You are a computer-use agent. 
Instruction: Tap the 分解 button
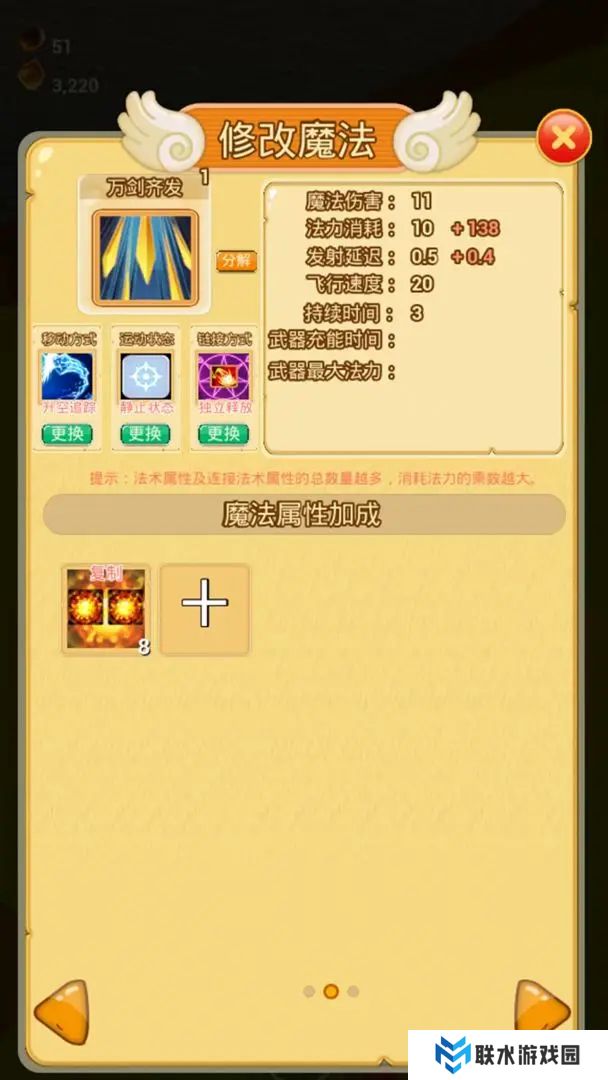(x=236, y=261)
